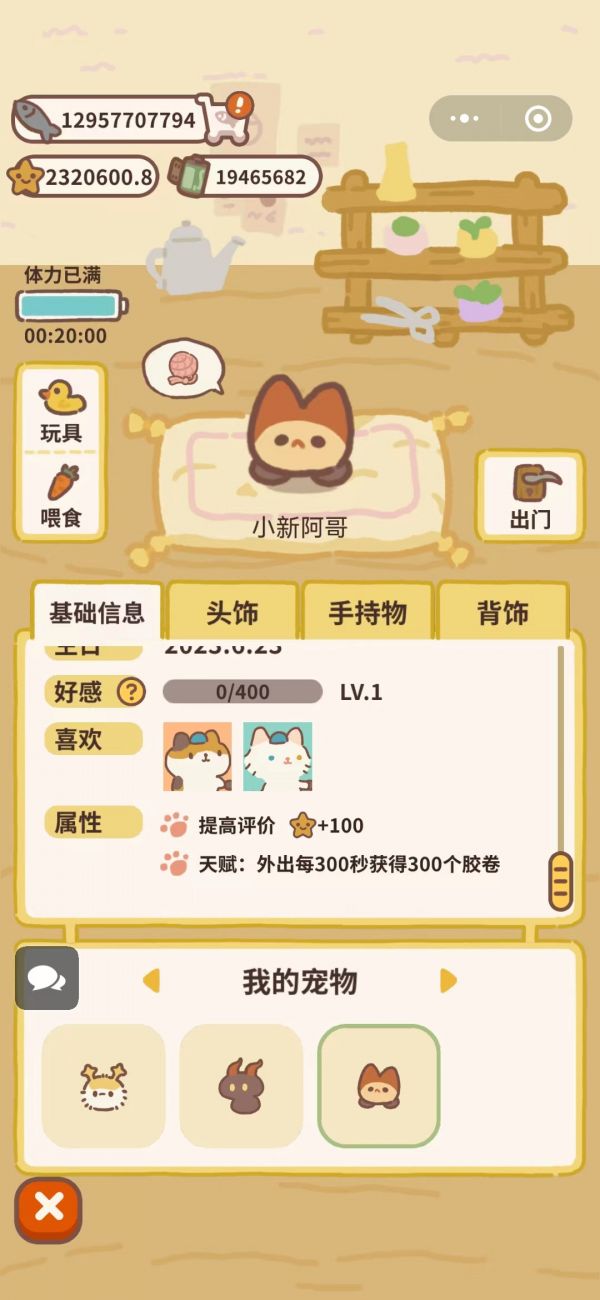Screen dimensions: 600x1300
Task: Open the chat bubble button
Action: coord(46,978)
